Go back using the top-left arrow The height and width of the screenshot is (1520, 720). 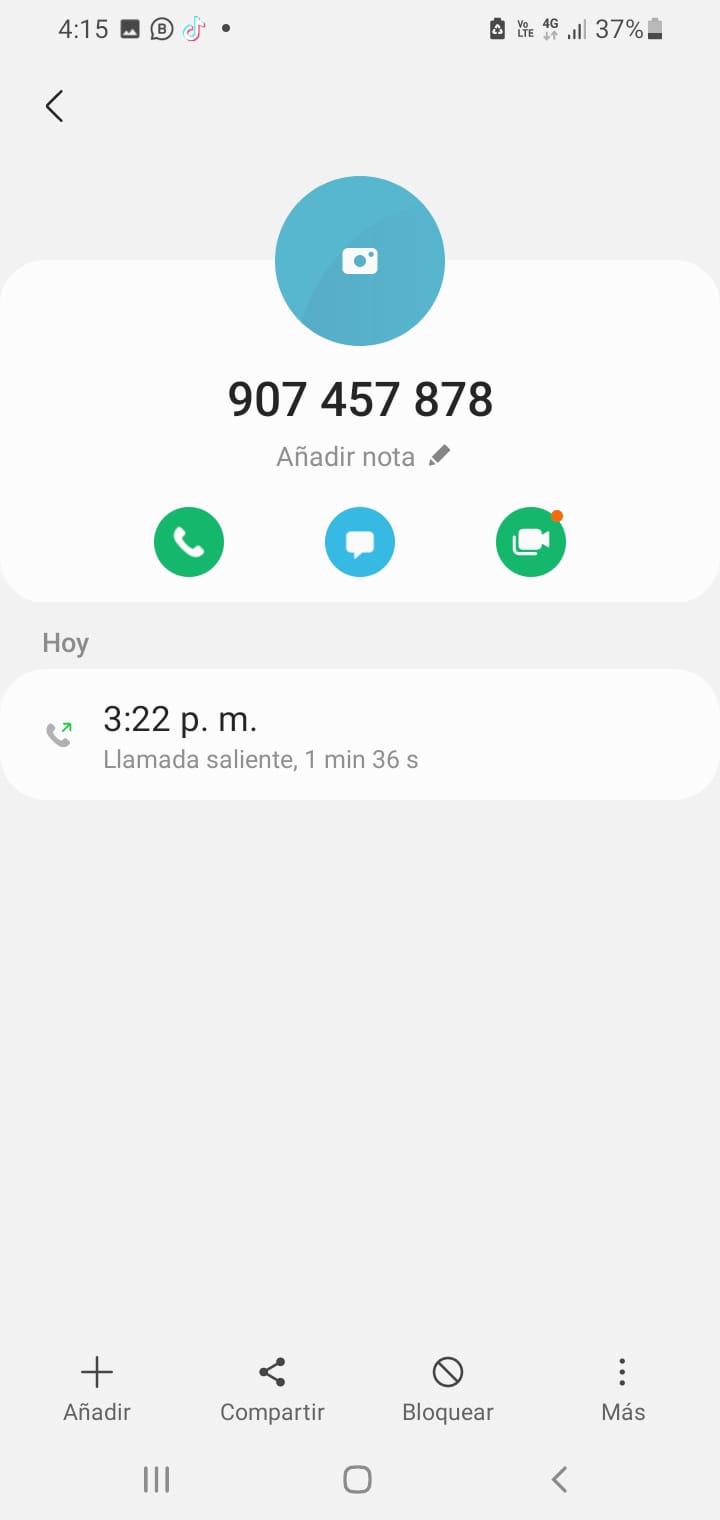pyautogui.click(x=55, y=106)
